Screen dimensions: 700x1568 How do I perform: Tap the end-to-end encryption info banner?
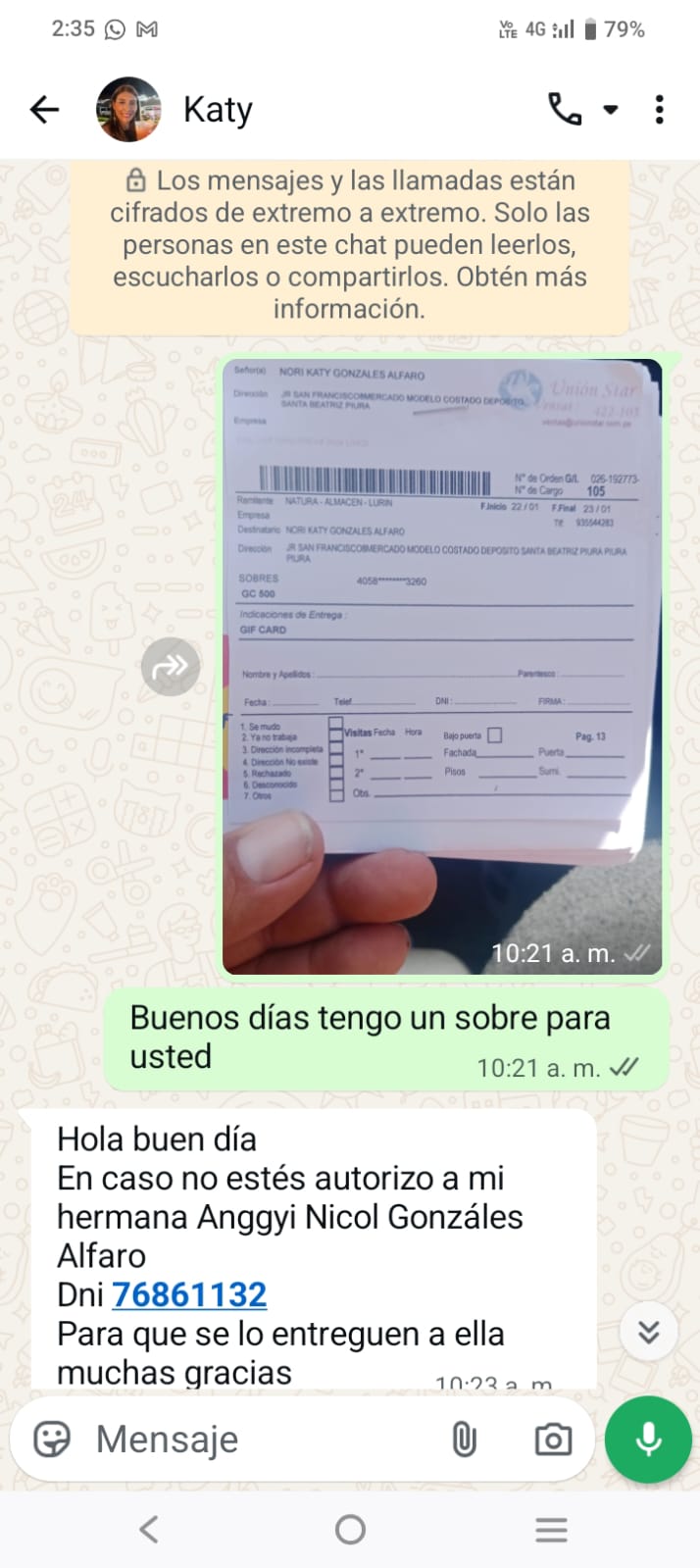coord(349,244)
